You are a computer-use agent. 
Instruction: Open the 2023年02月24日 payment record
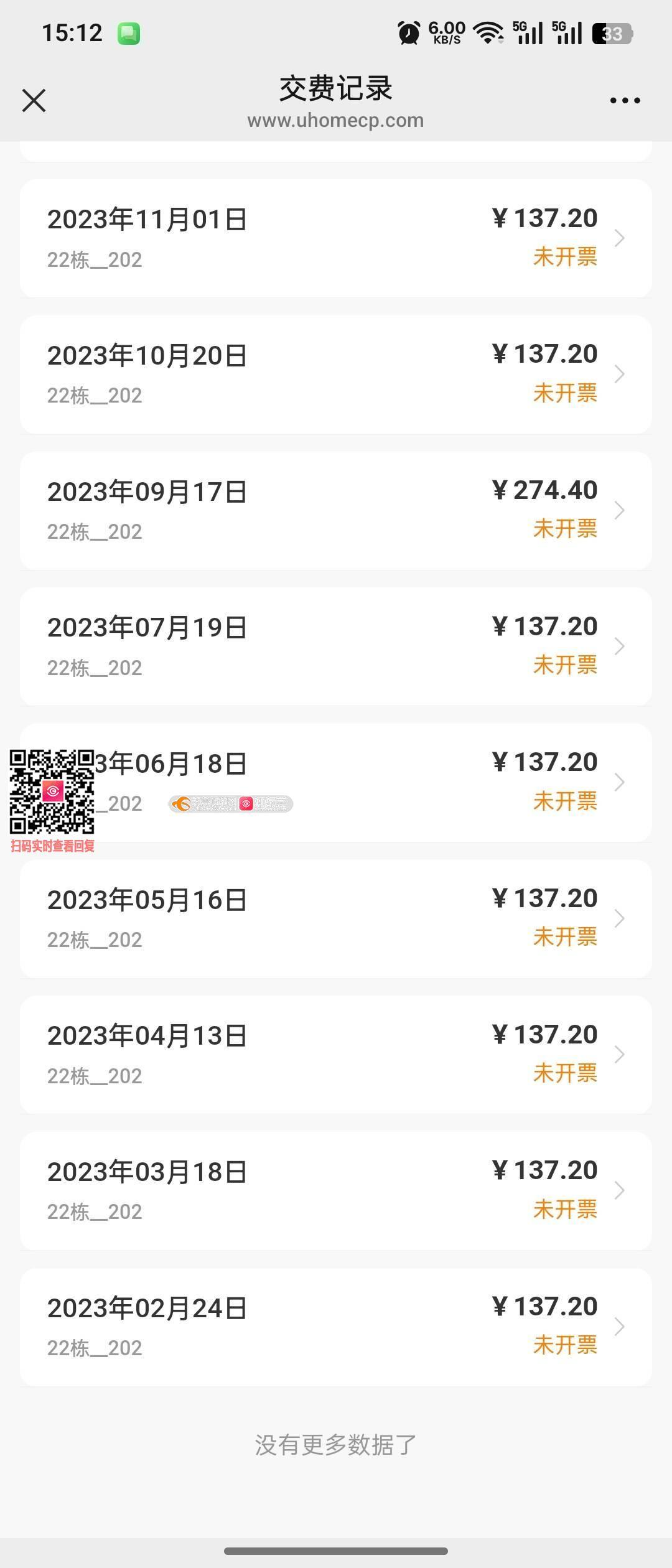(x=336, y=1327)
